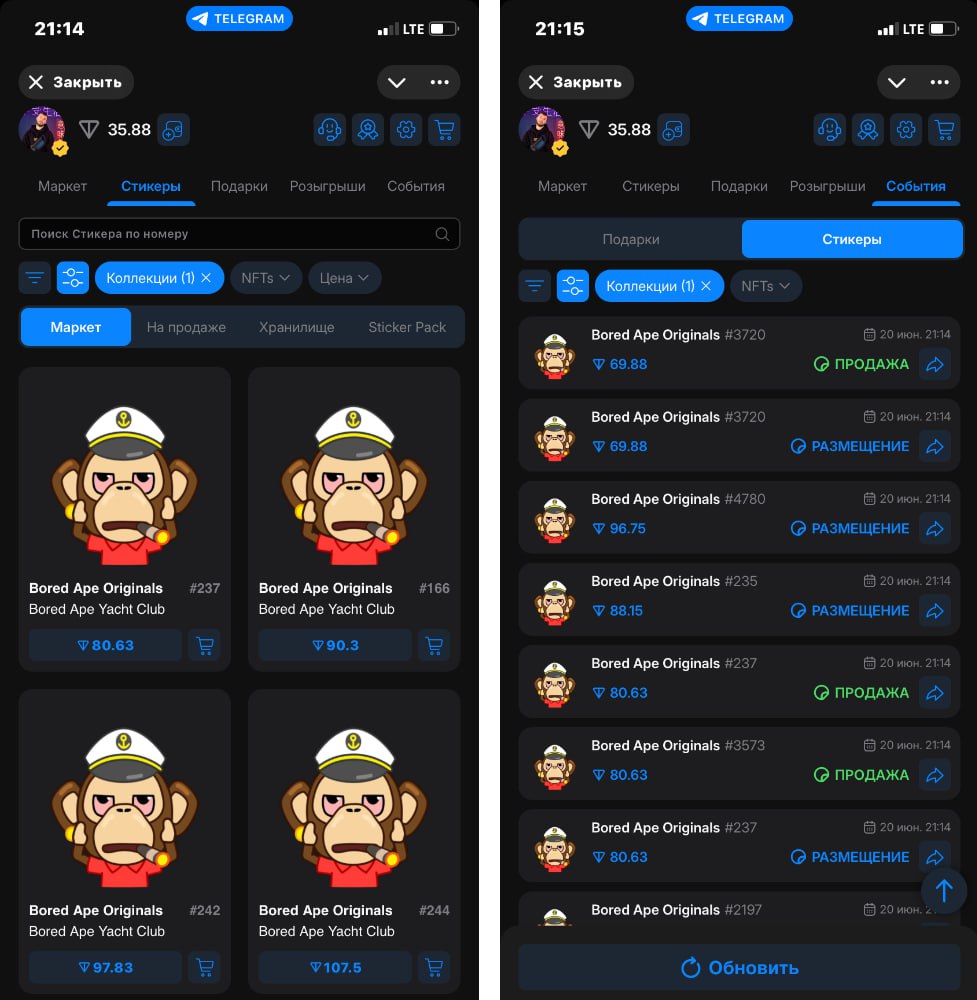The image size is (977, 1000).
Task: Expand the Цена dropdown filter
Action: pos(344,278)
